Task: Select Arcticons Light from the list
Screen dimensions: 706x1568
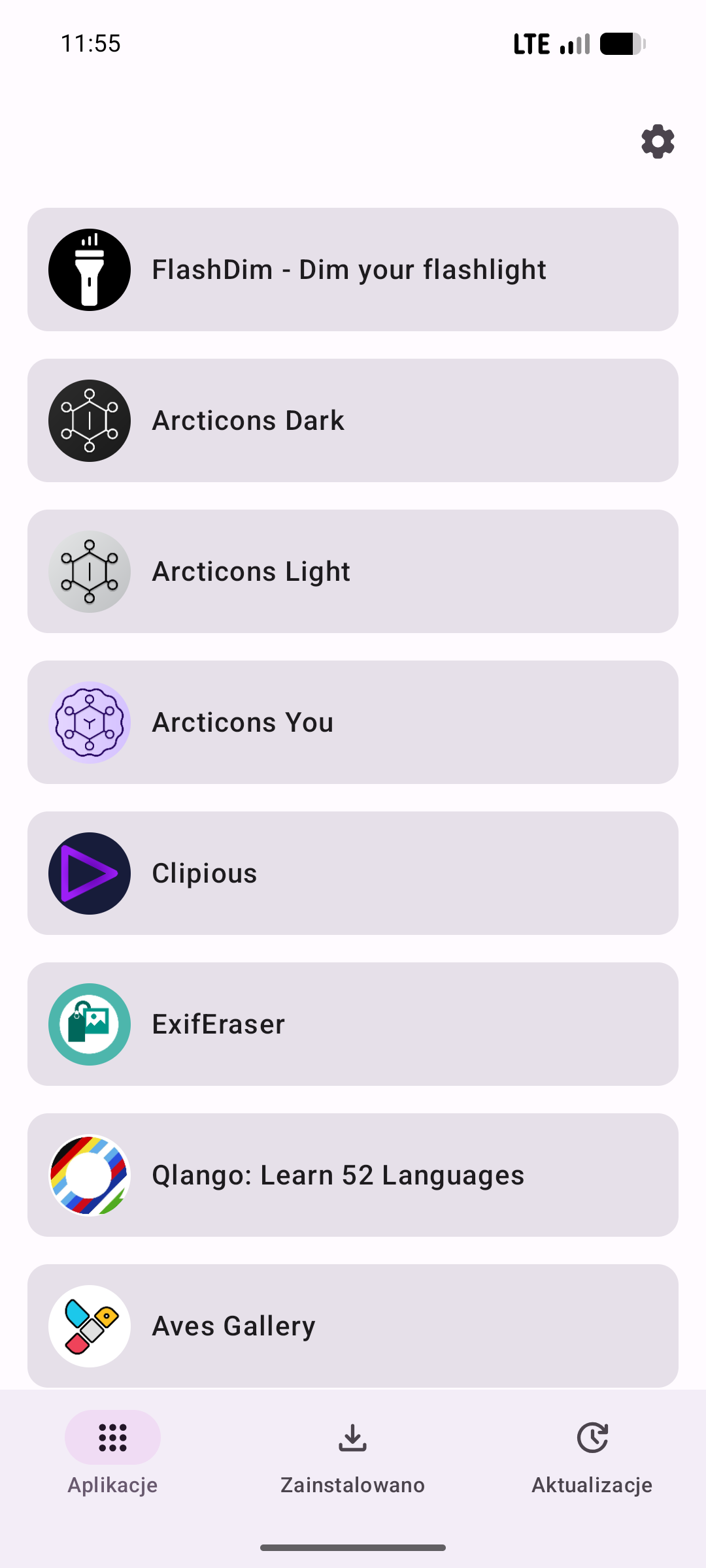Action: tap(353, 572)
